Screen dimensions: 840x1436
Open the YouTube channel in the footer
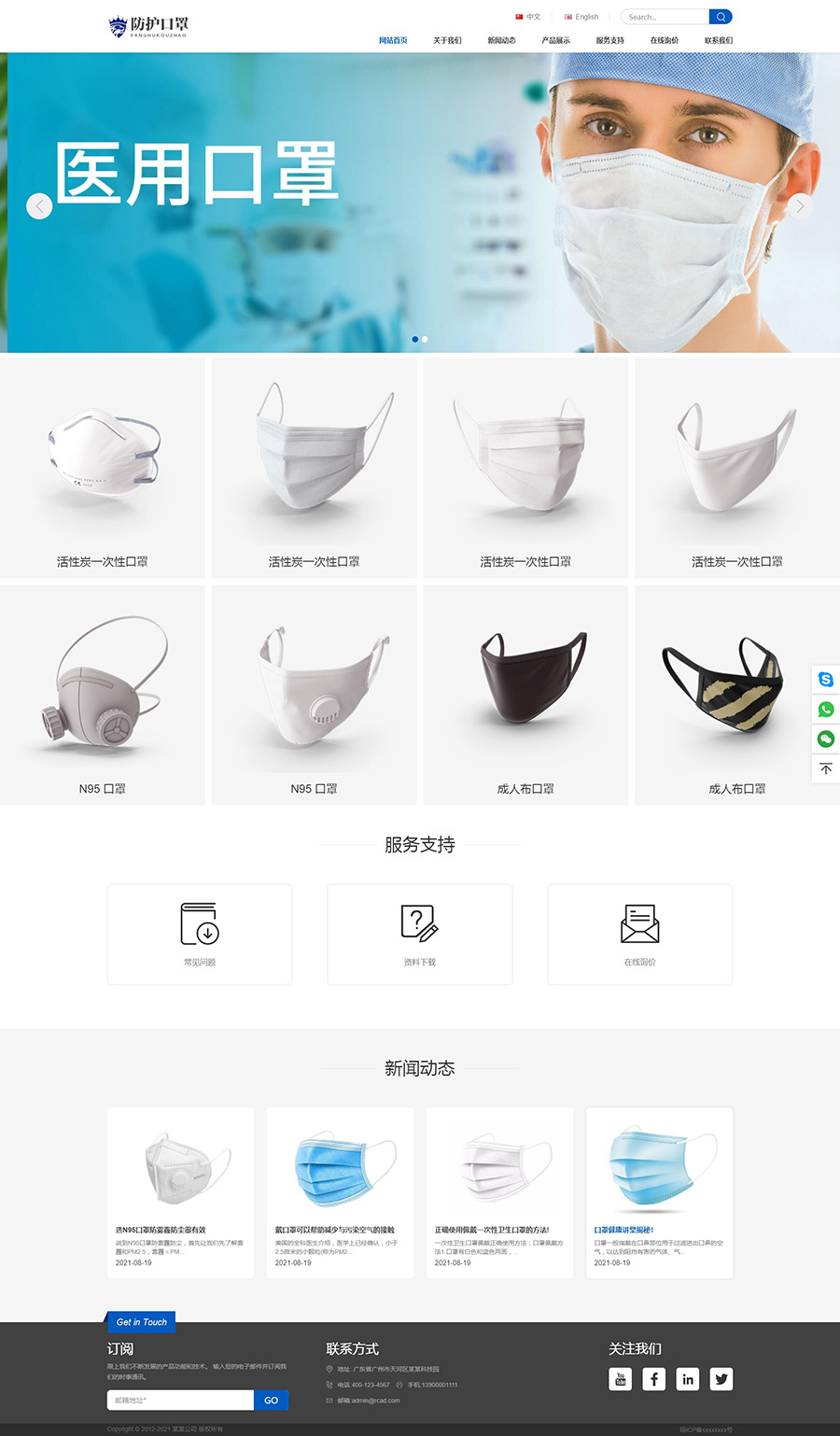[x=621, y=1378]
